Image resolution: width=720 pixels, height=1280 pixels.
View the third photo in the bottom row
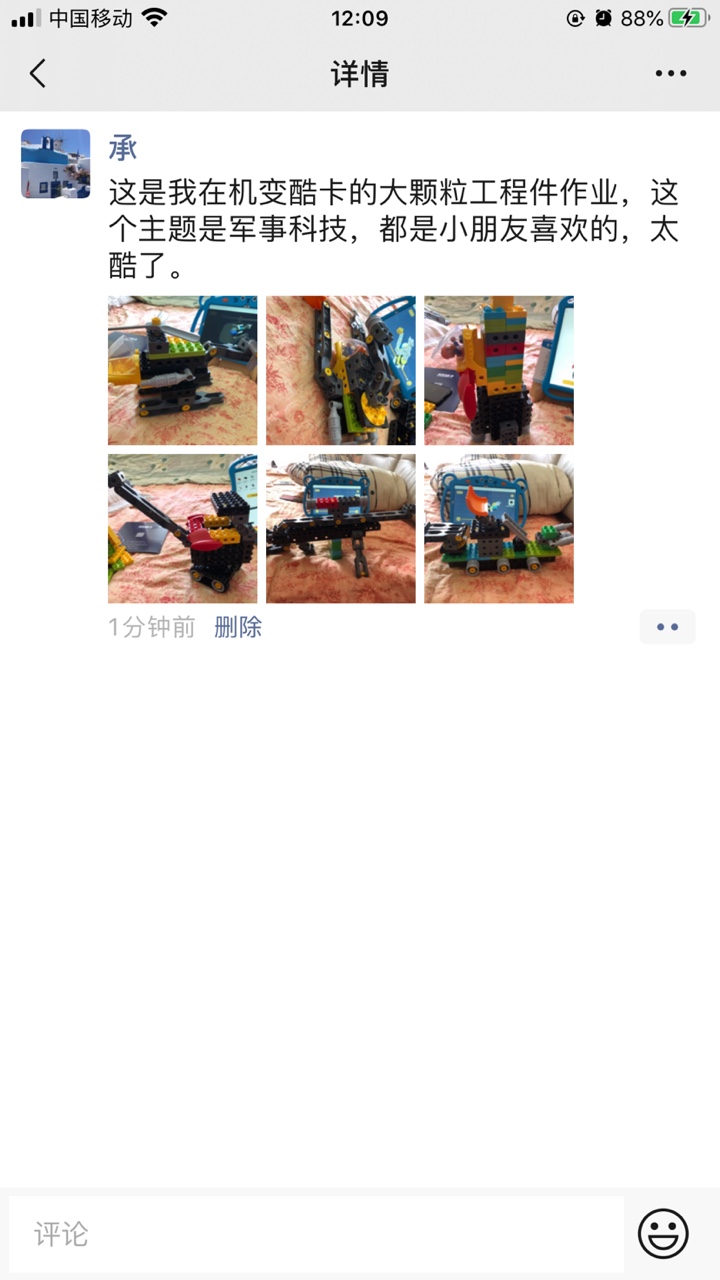click(498, 528)
